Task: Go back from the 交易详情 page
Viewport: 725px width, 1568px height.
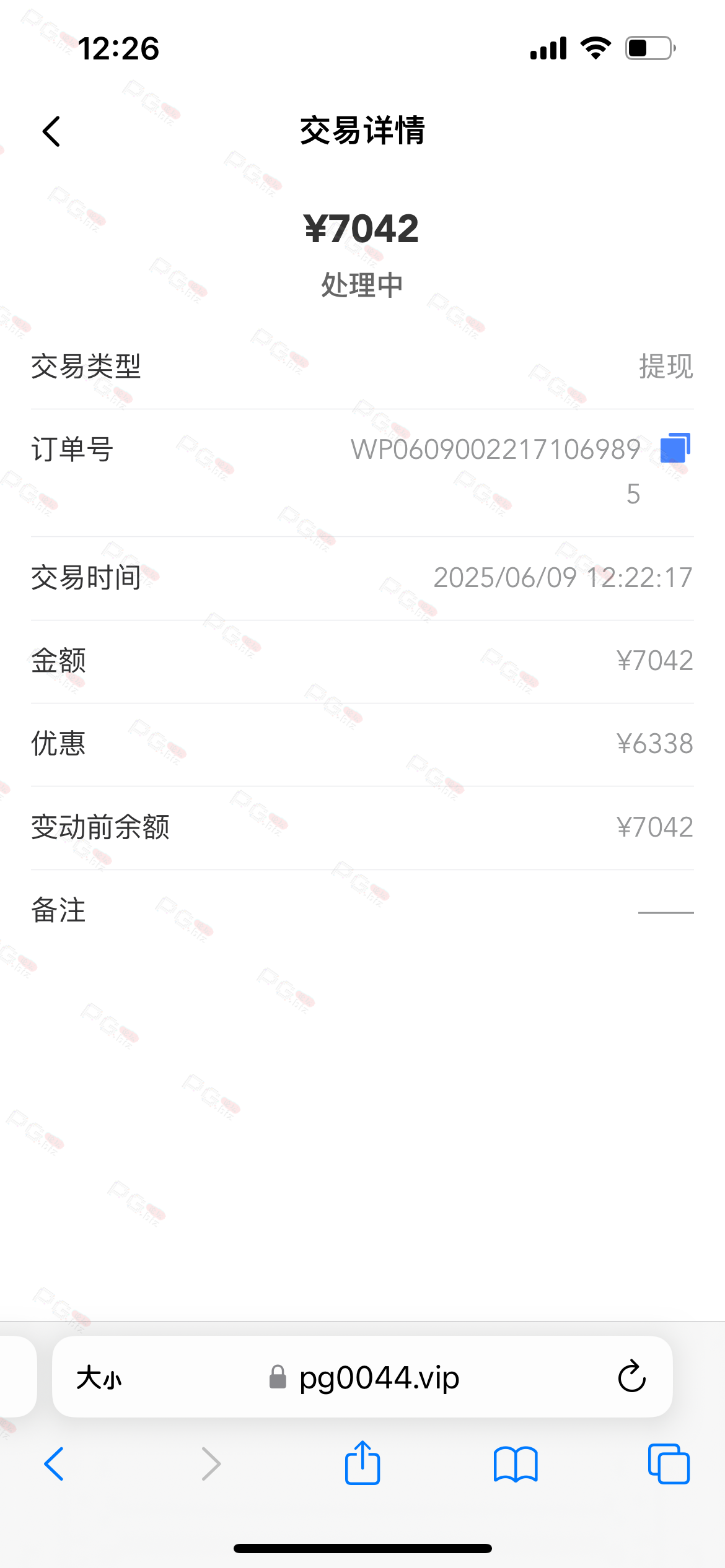Action: (51, 131)
